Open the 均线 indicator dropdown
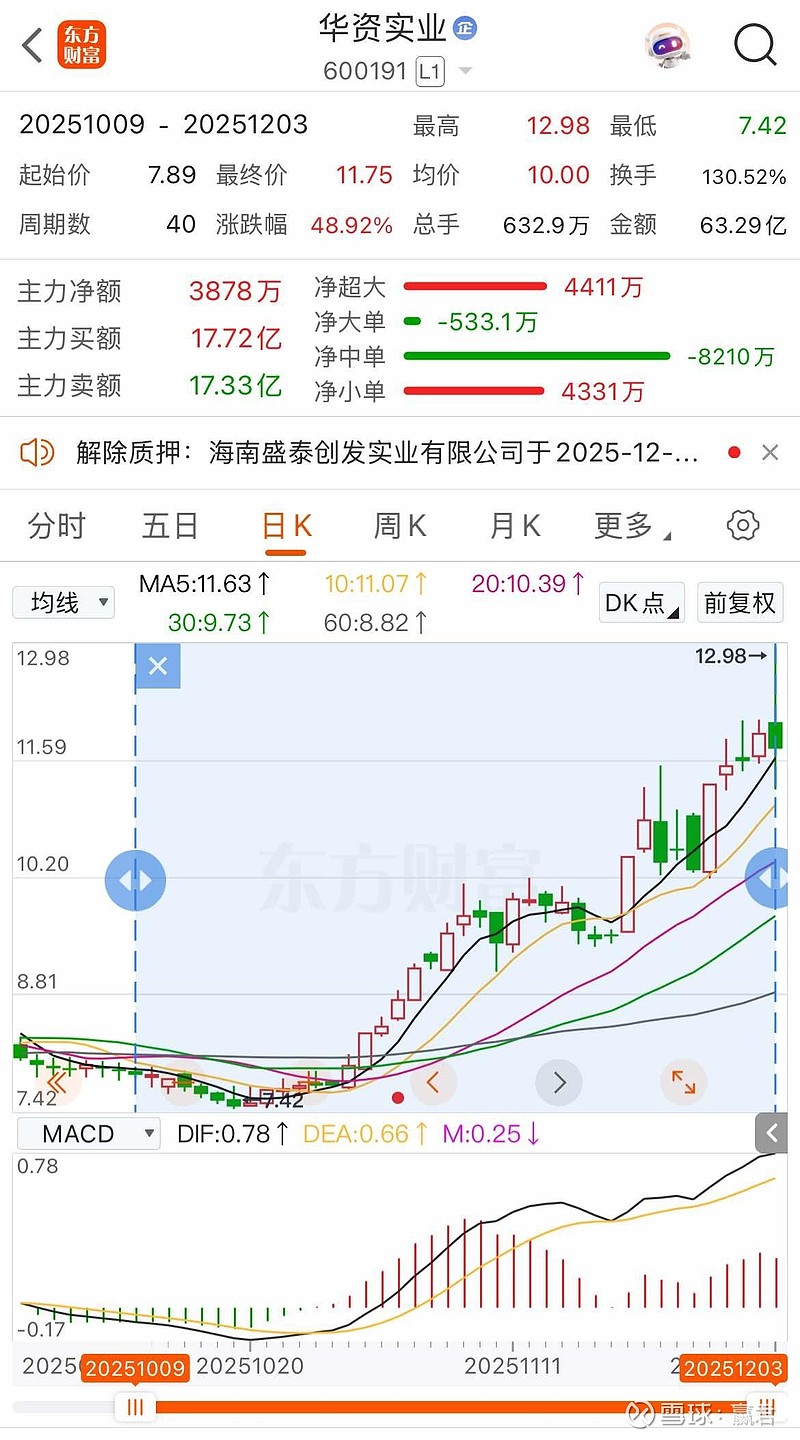 (64, 602)
